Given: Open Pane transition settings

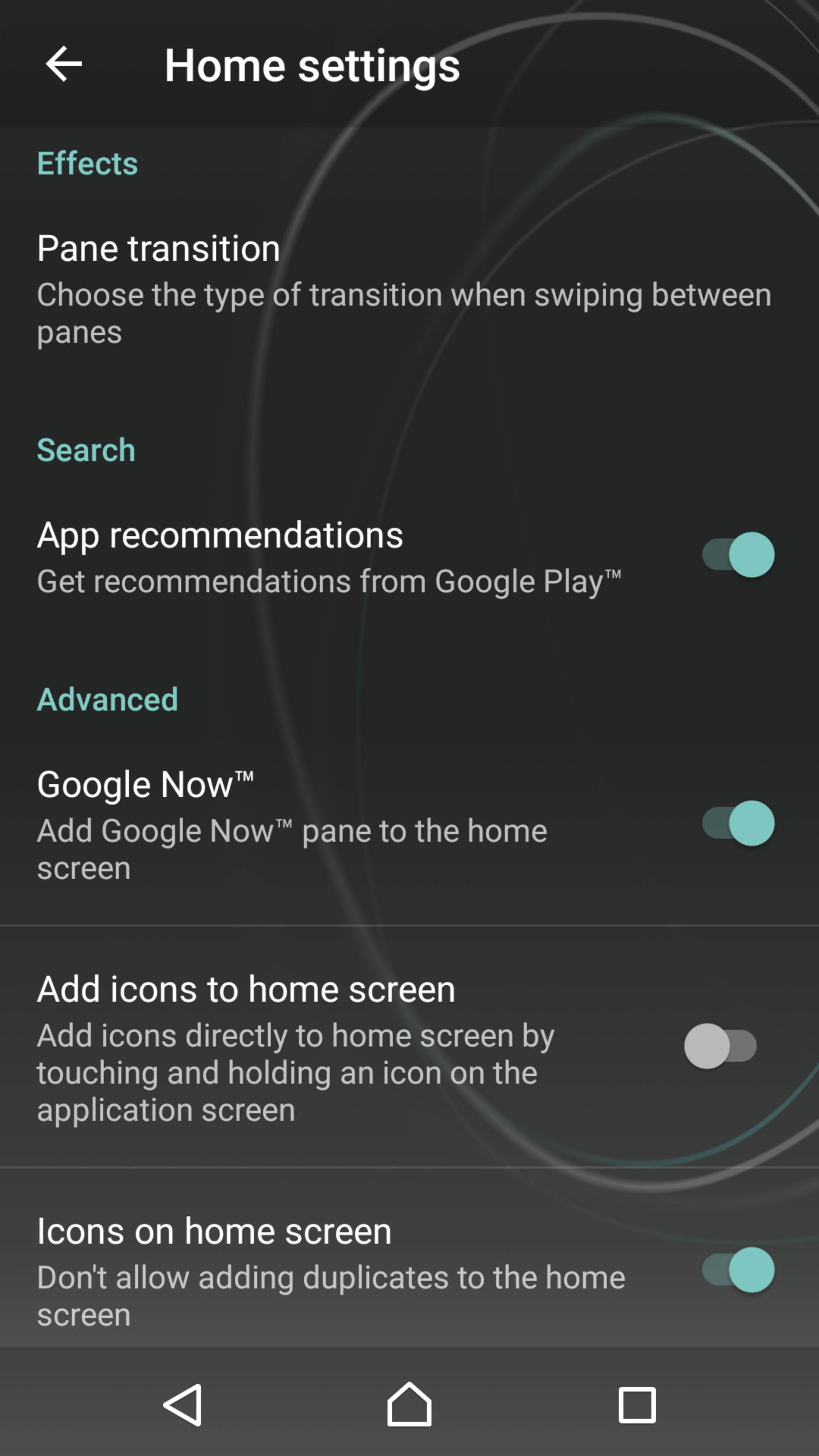Looking at the screenshot, I should pos(409,289).
